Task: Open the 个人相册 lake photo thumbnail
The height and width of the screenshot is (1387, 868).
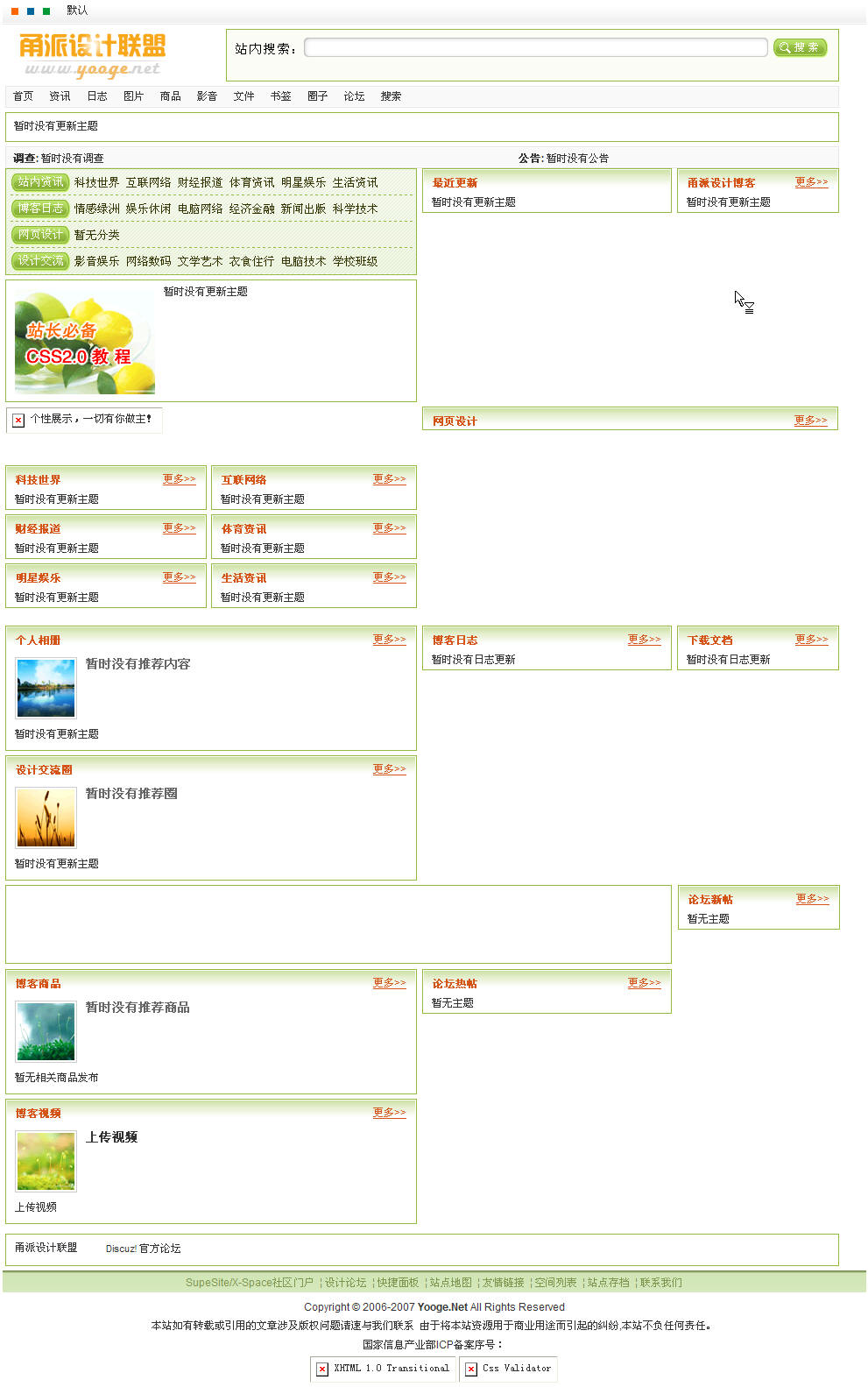Action: tap(46, 689)
